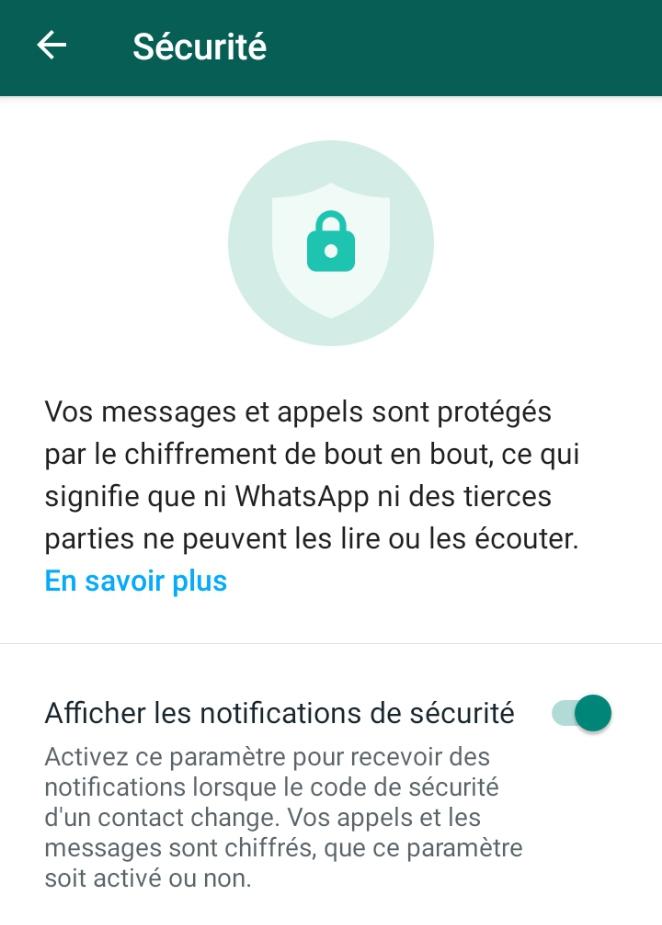Viewport: 662px width, 925px height.
Task: Disable "Afficher les notifications de sécurité" switch
Action: (x=582, y=713)
